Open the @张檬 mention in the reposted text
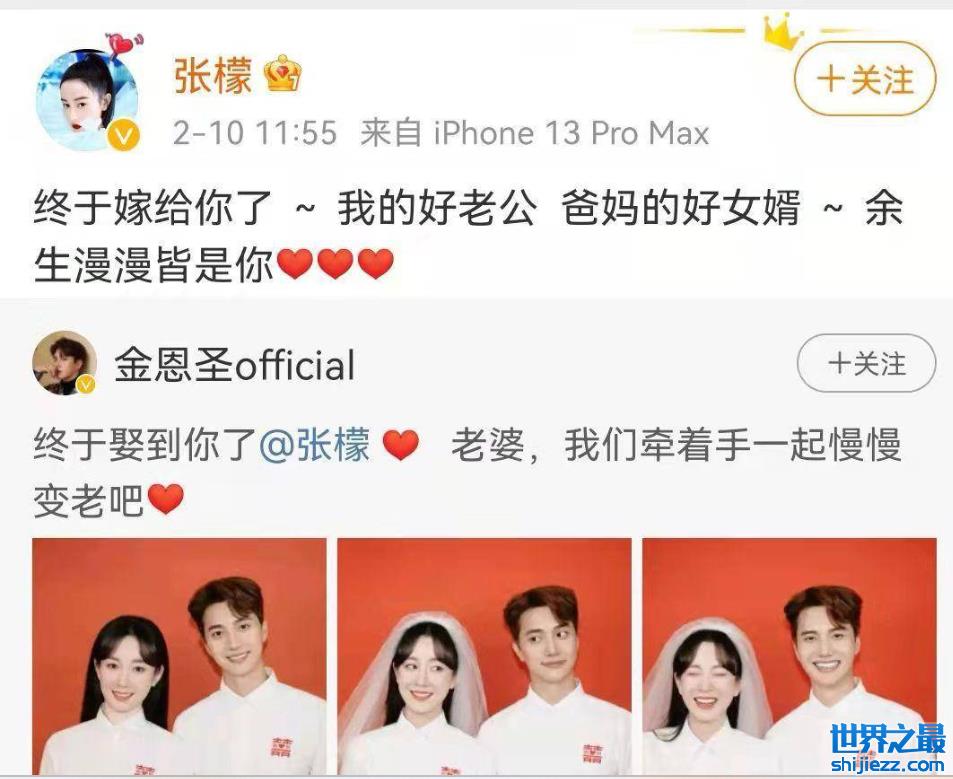Screen dimensions: 953x779 pos(314,445)
